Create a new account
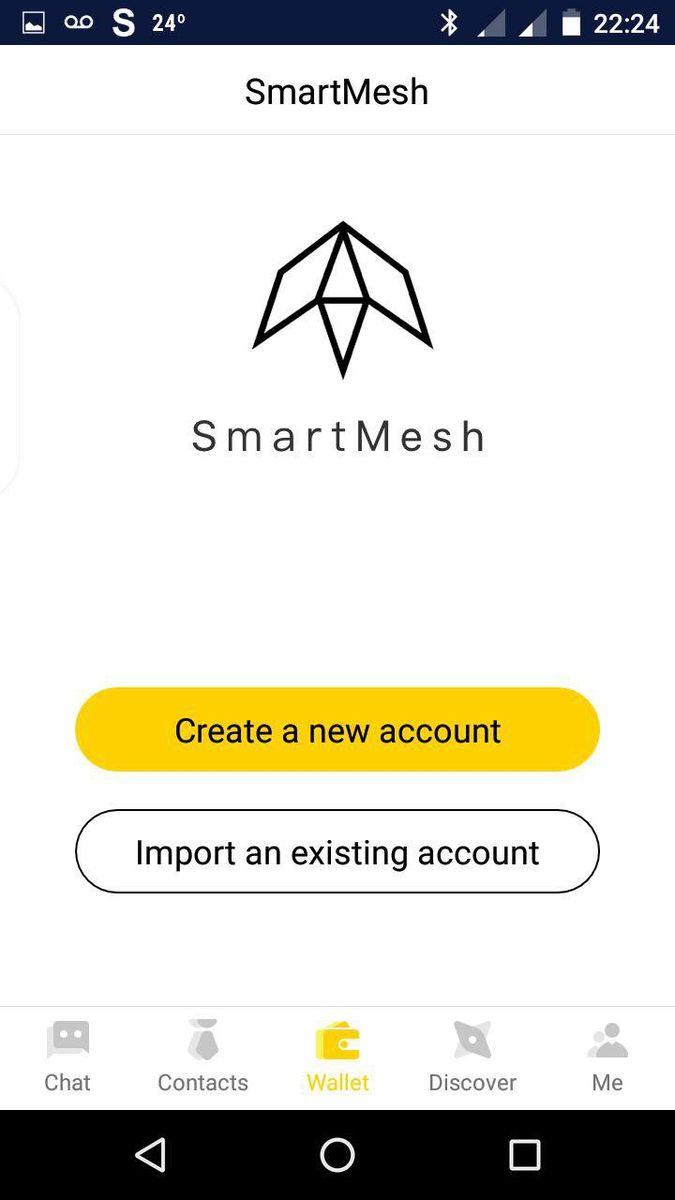 (x=337, y=730)
